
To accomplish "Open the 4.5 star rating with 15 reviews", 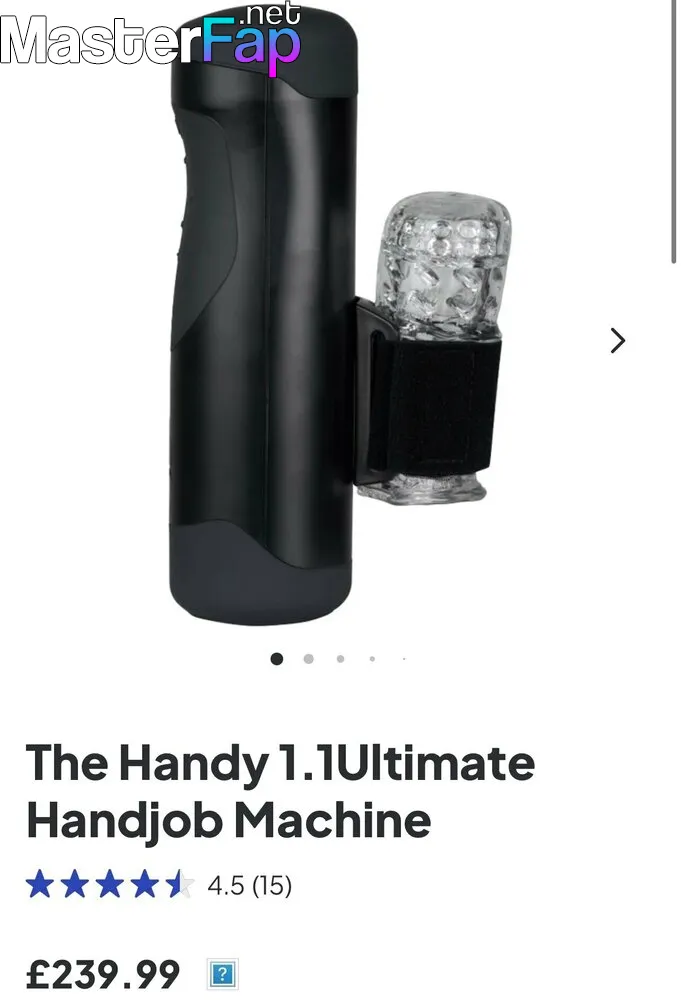I will 160,885.
